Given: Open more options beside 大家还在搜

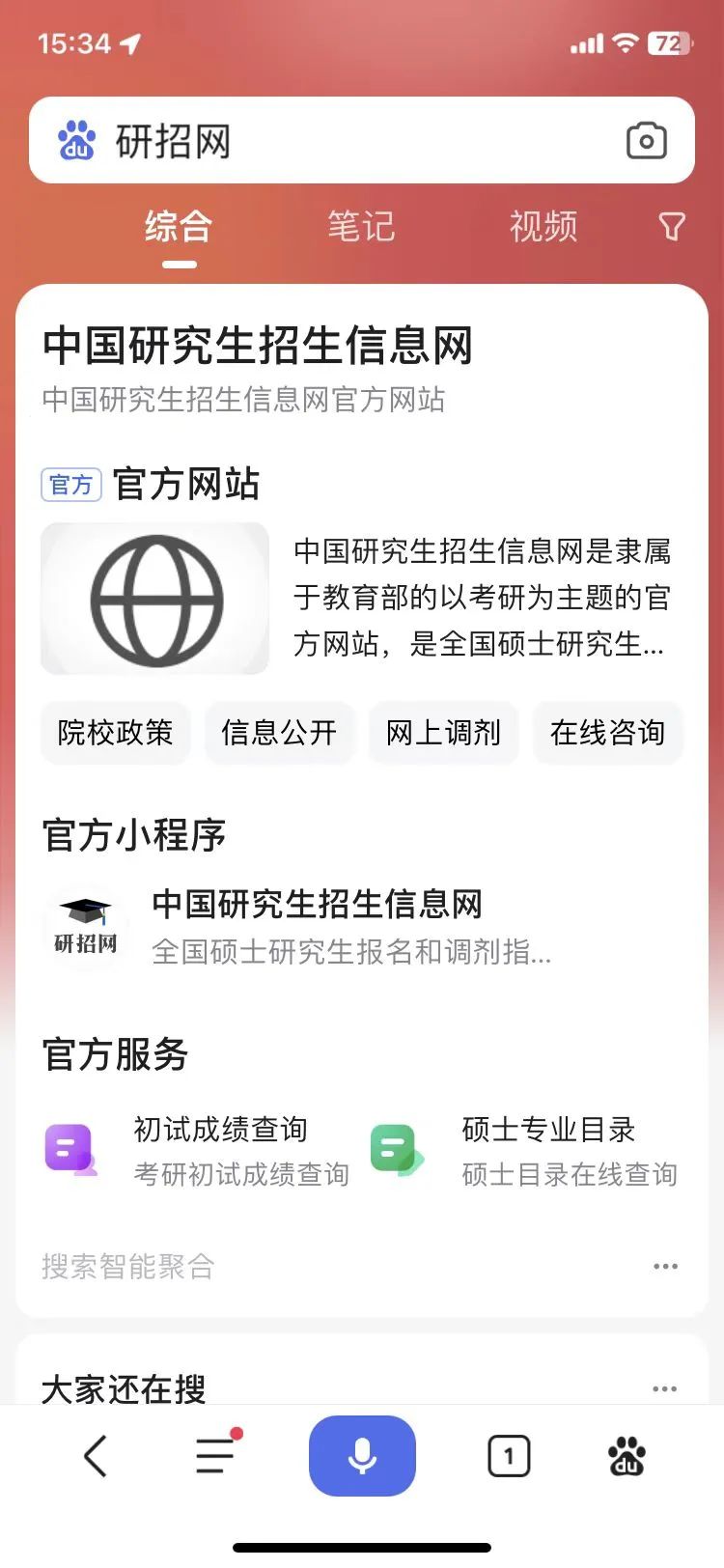Looking at the screenshot, I should [x=665, y=1388].
